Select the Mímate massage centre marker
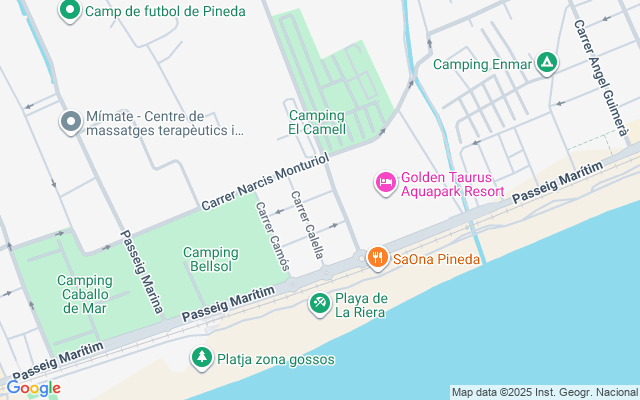Screen dimensions: 640x400 pos(70,122)
